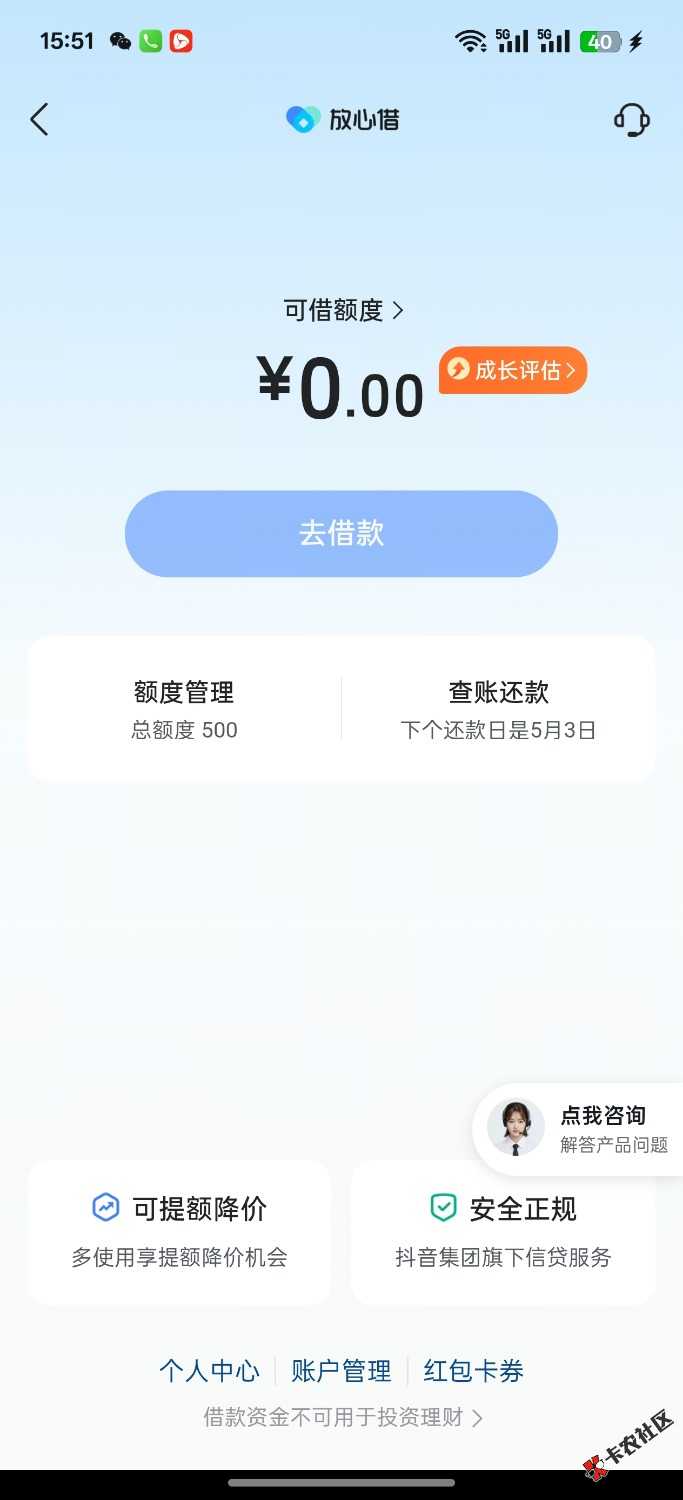The height and width of the screenshot is (1500, 683).
Task: Open the 点我咨询 assistant bubble
Action: click(x=580, y=1129)
